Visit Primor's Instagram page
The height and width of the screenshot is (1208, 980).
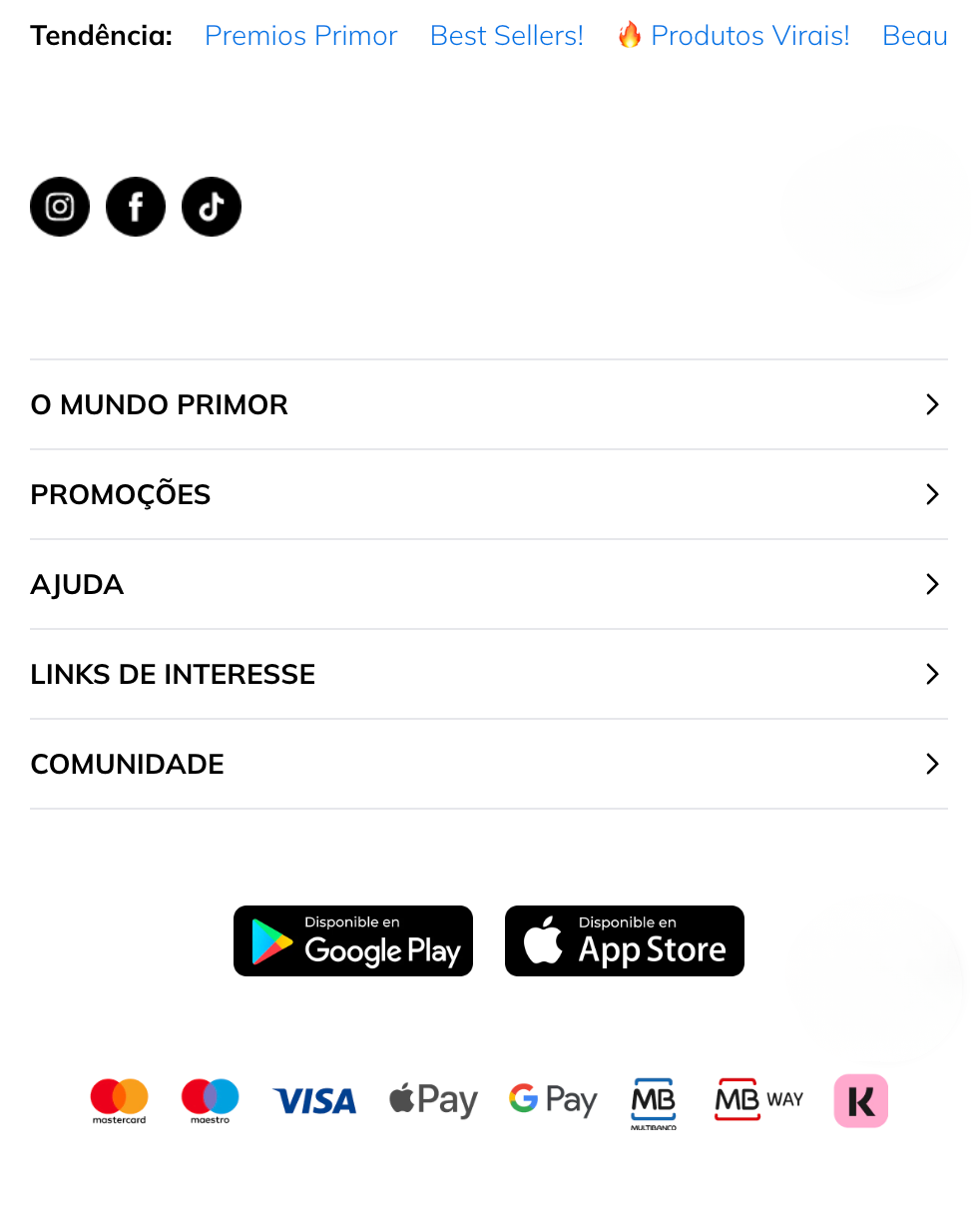pos(60,207)
